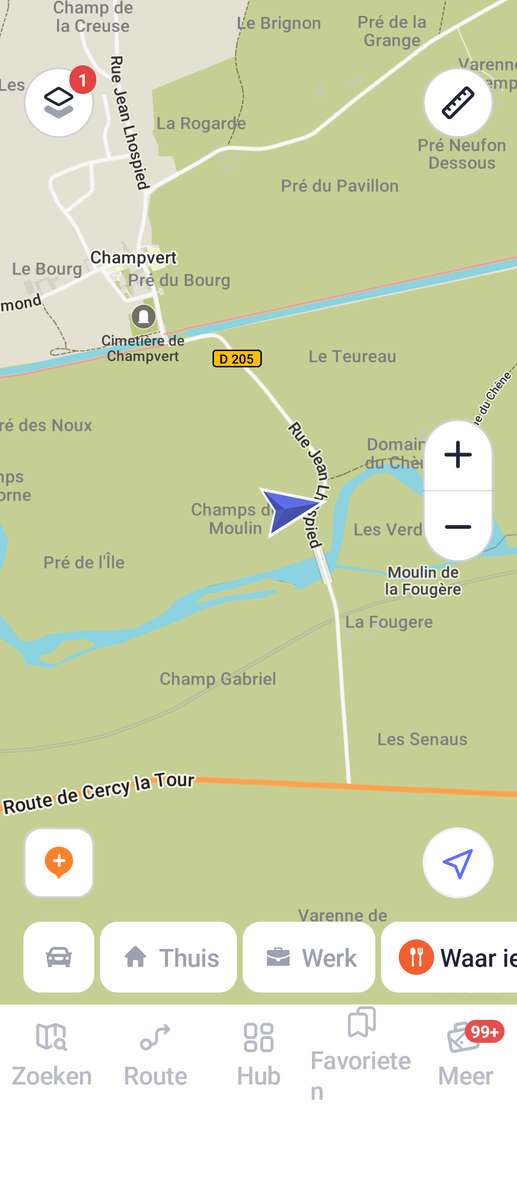The height and width of the screenshot is (1178, 517).
Task: Switch to the Zoeken tab
Action: click(x=52, y=1055)
